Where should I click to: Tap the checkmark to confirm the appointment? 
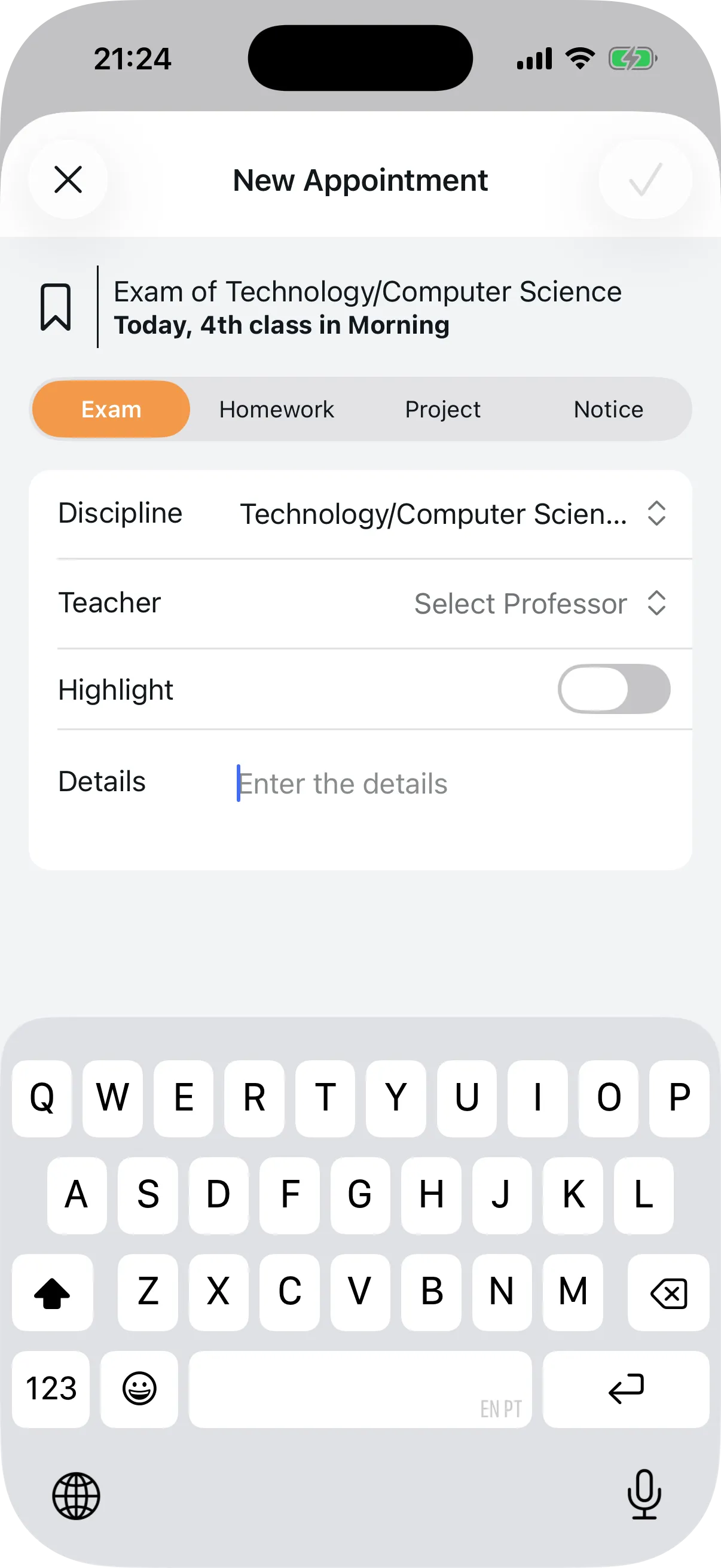pos(646,179)
